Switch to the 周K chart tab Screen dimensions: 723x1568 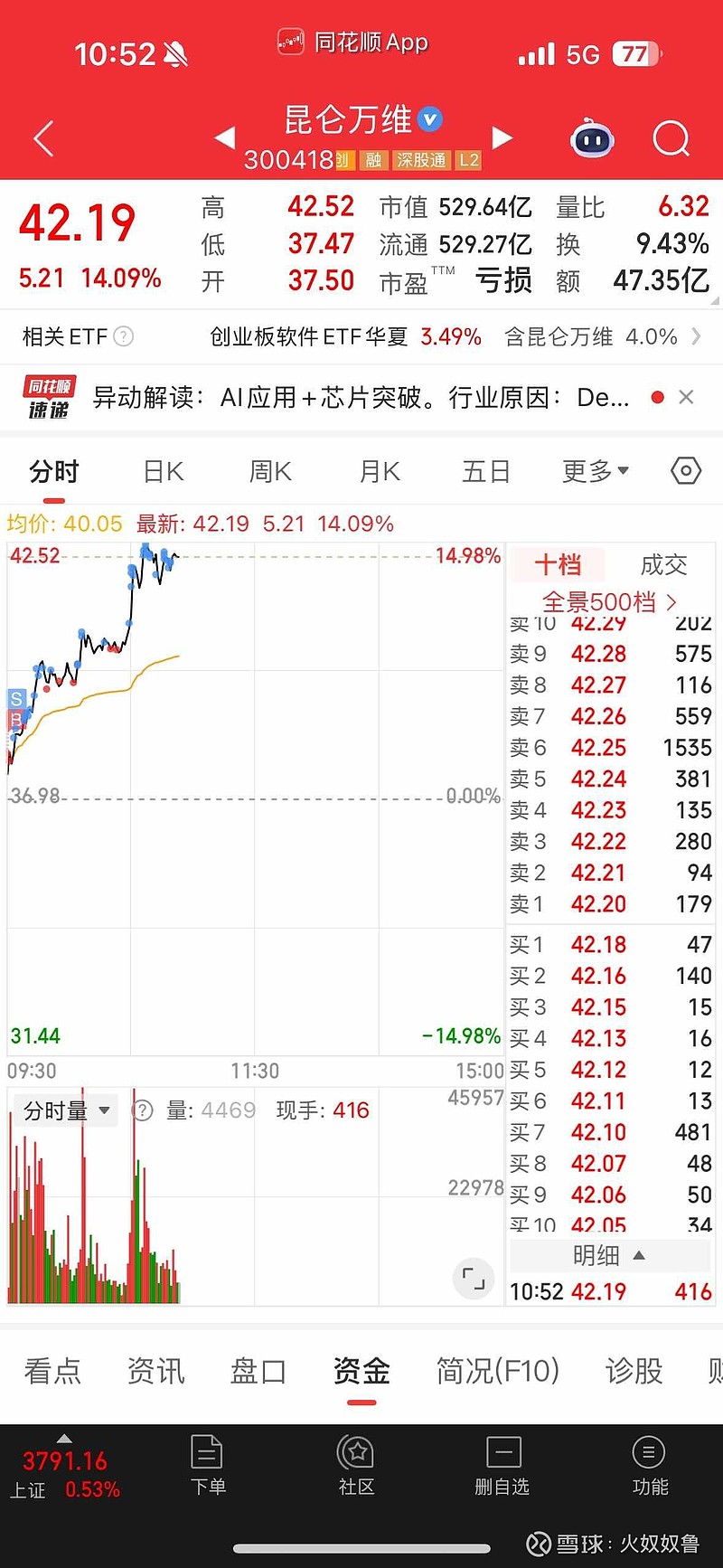[x=270, y=471]
